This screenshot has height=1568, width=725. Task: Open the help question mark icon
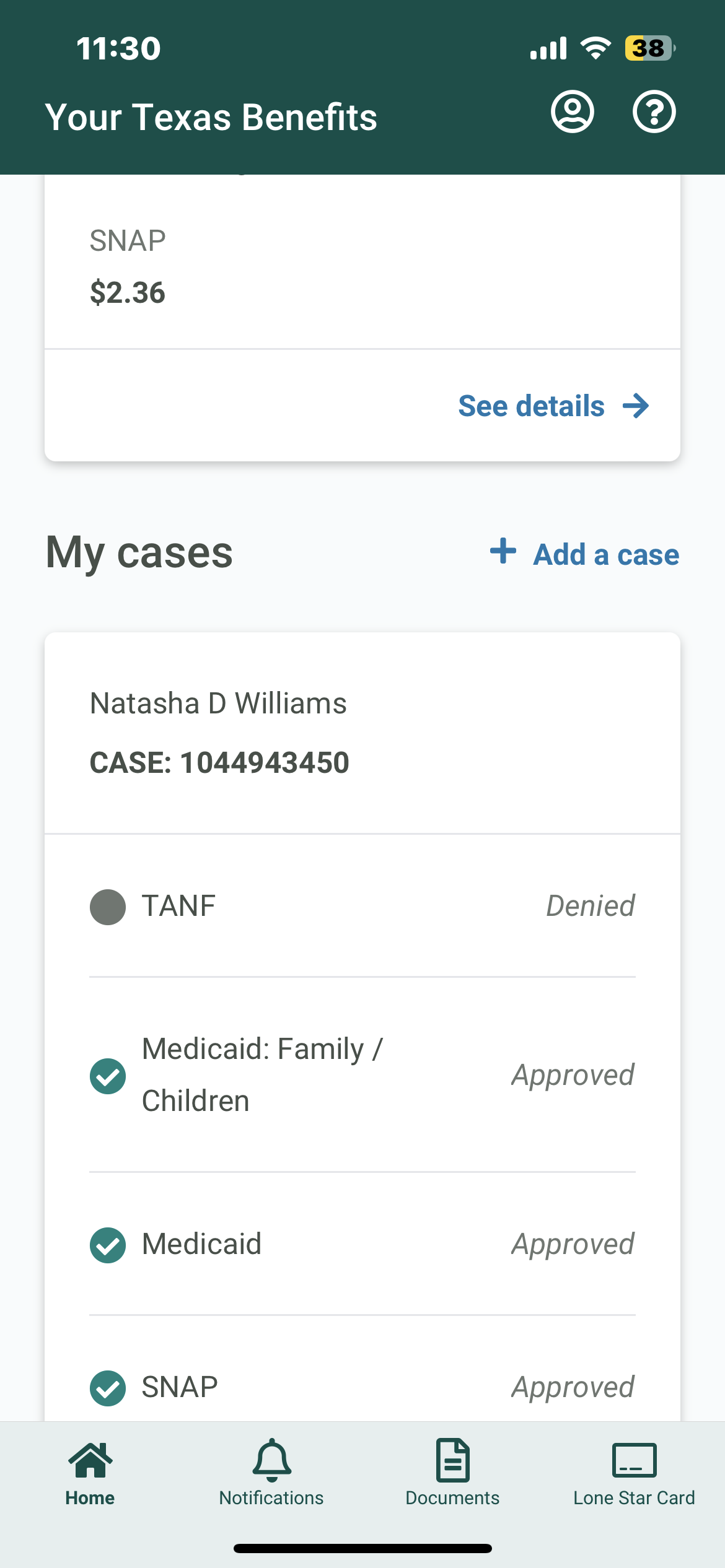tap(654, 112)
